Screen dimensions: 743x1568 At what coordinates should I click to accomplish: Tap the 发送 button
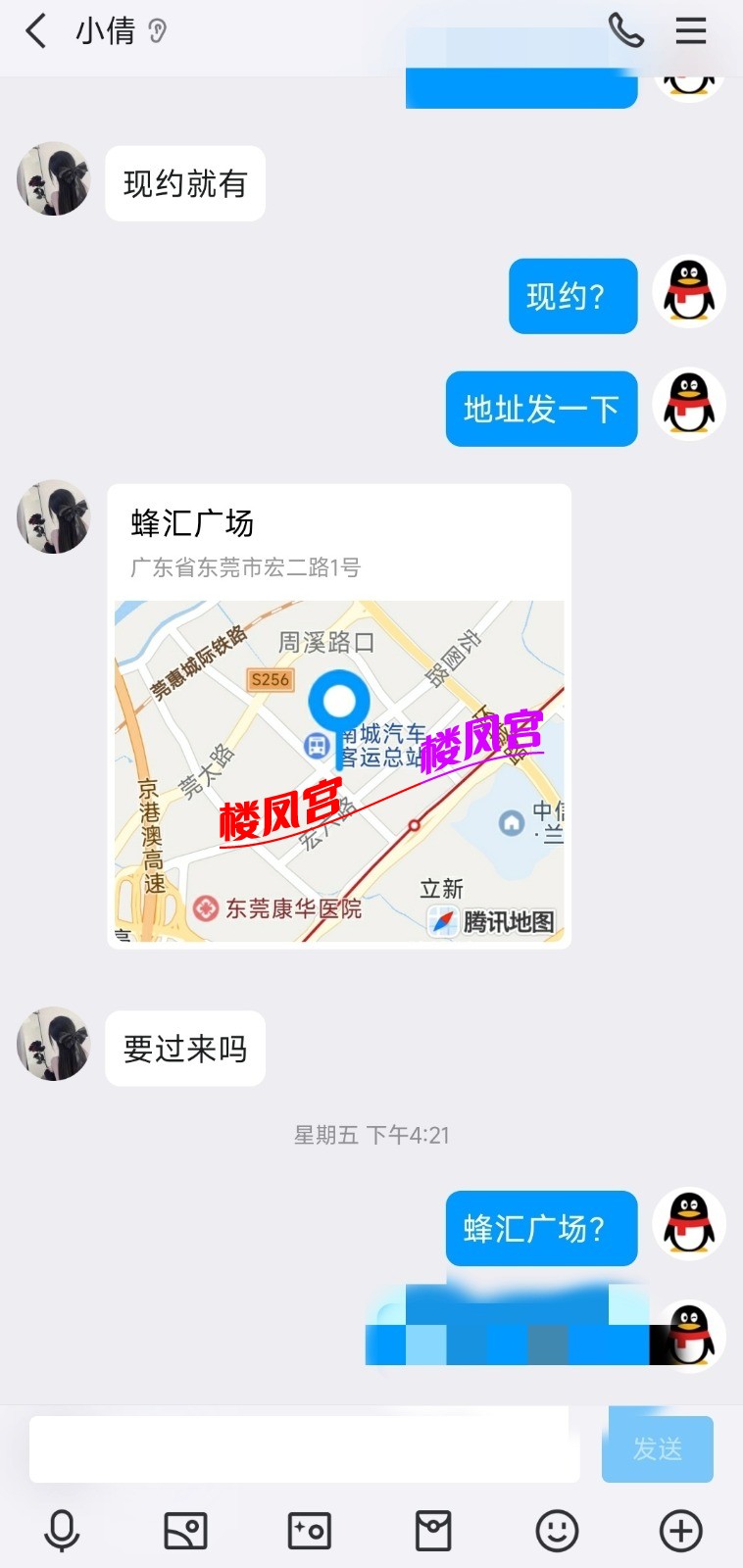click(657, 1448)
